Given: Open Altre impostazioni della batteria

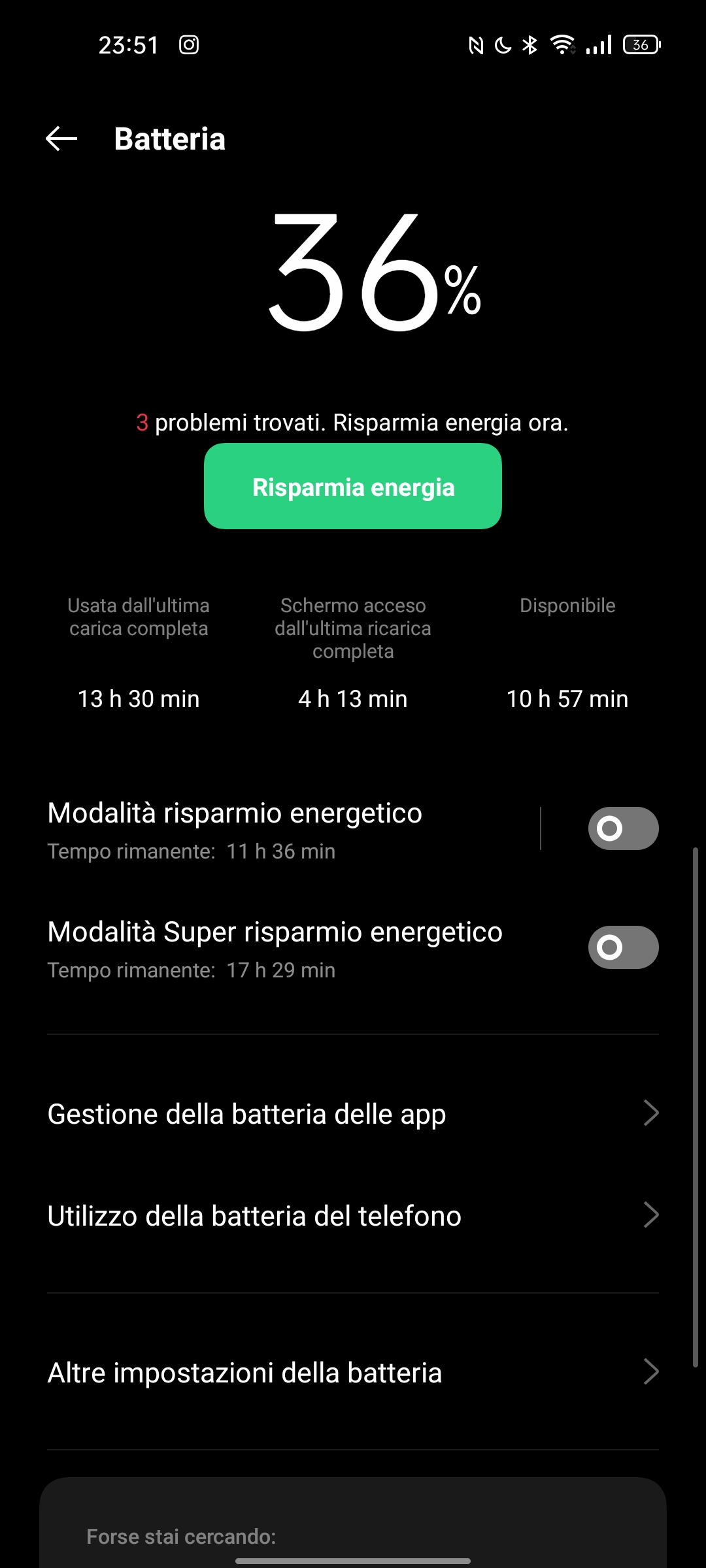Looking at the screenshot, I should pyautogui.click(x=353, y=1373).
